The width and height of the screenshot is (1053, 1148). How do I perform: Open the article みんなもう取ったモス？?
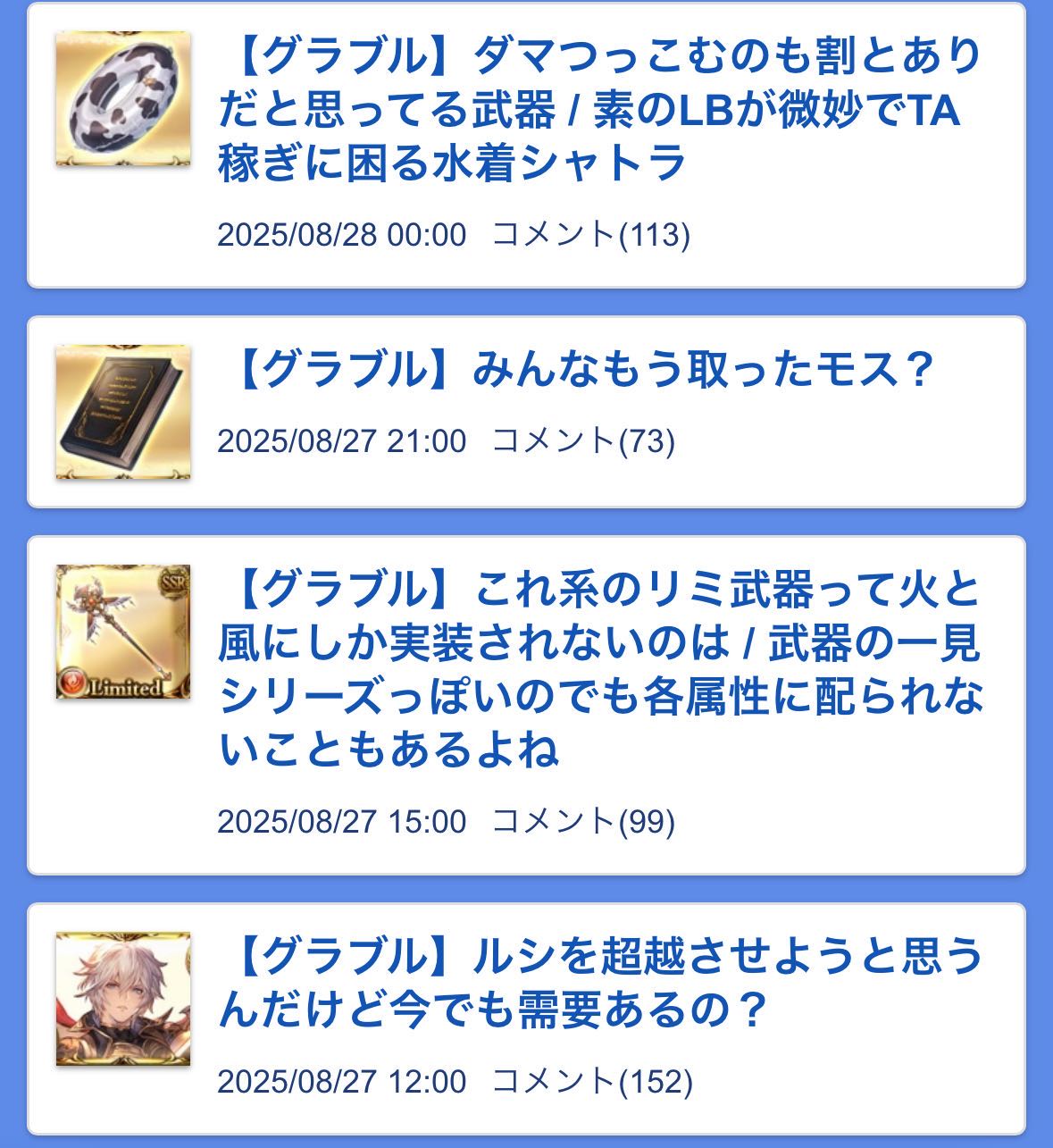click(585, 369)
